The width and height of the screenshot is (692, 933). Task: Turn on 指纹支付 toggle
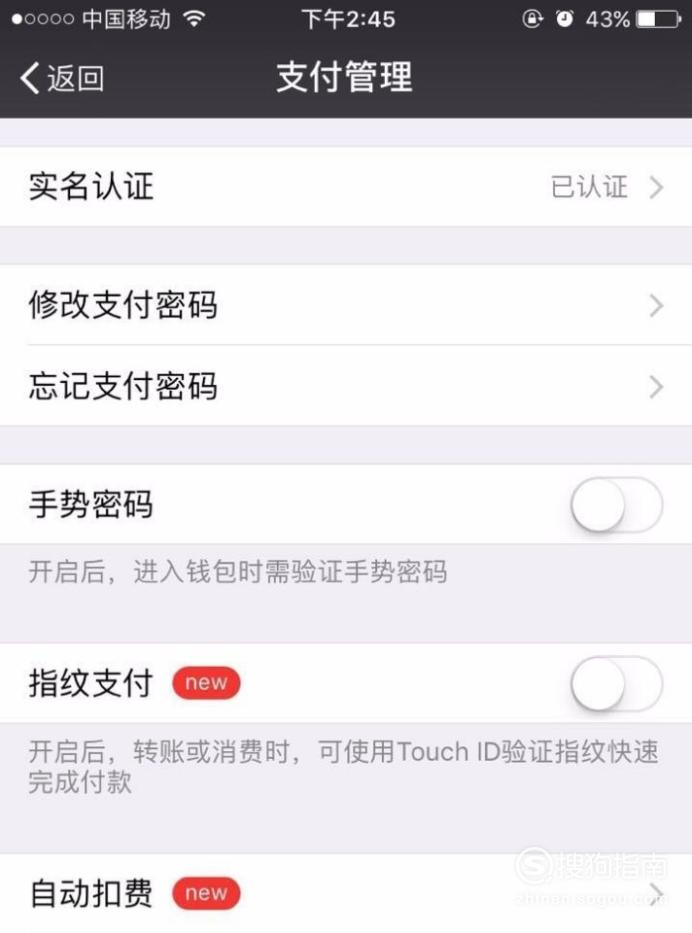point(616,685)
